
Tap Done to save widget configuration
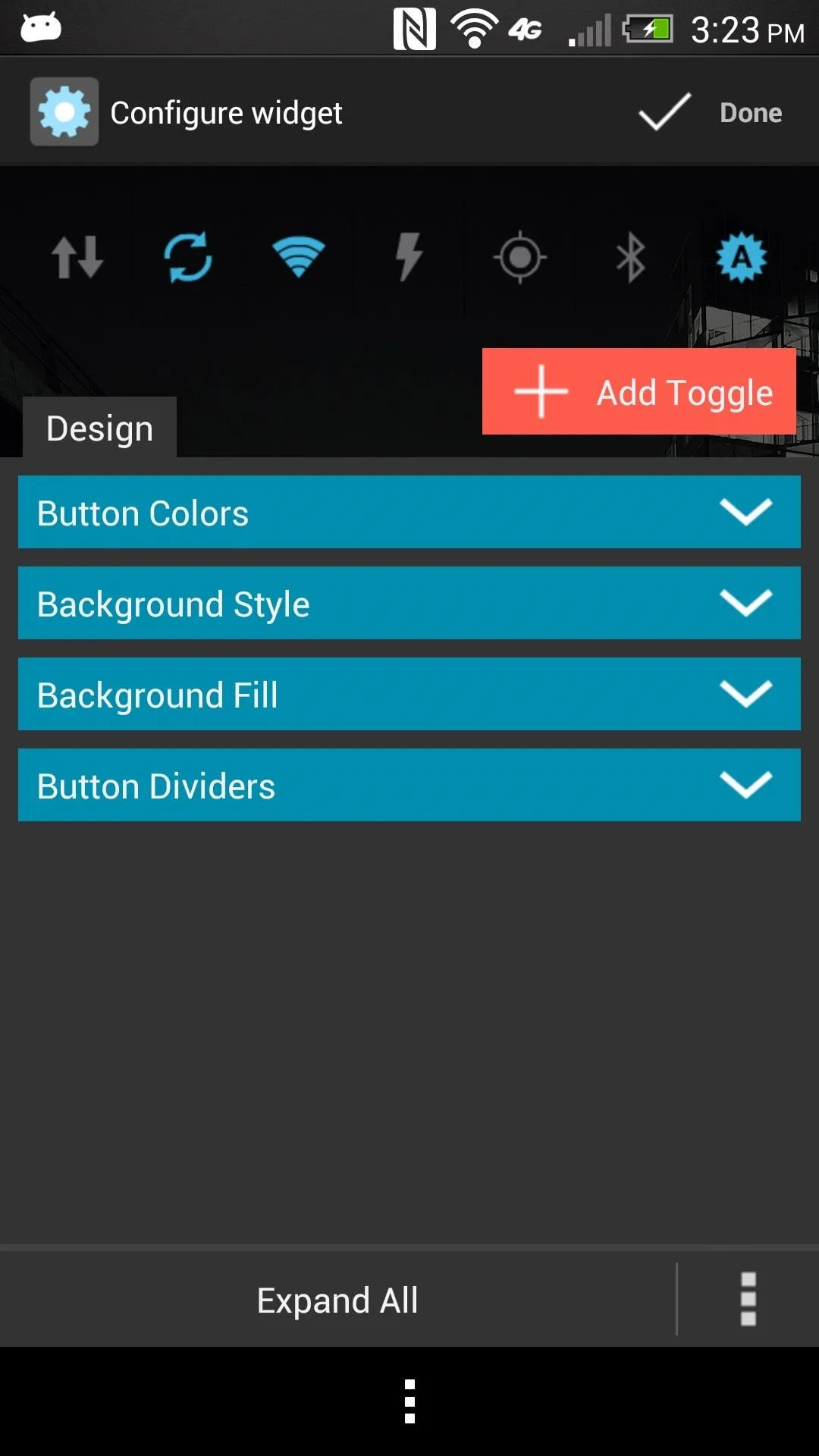[x=711, y=113]
